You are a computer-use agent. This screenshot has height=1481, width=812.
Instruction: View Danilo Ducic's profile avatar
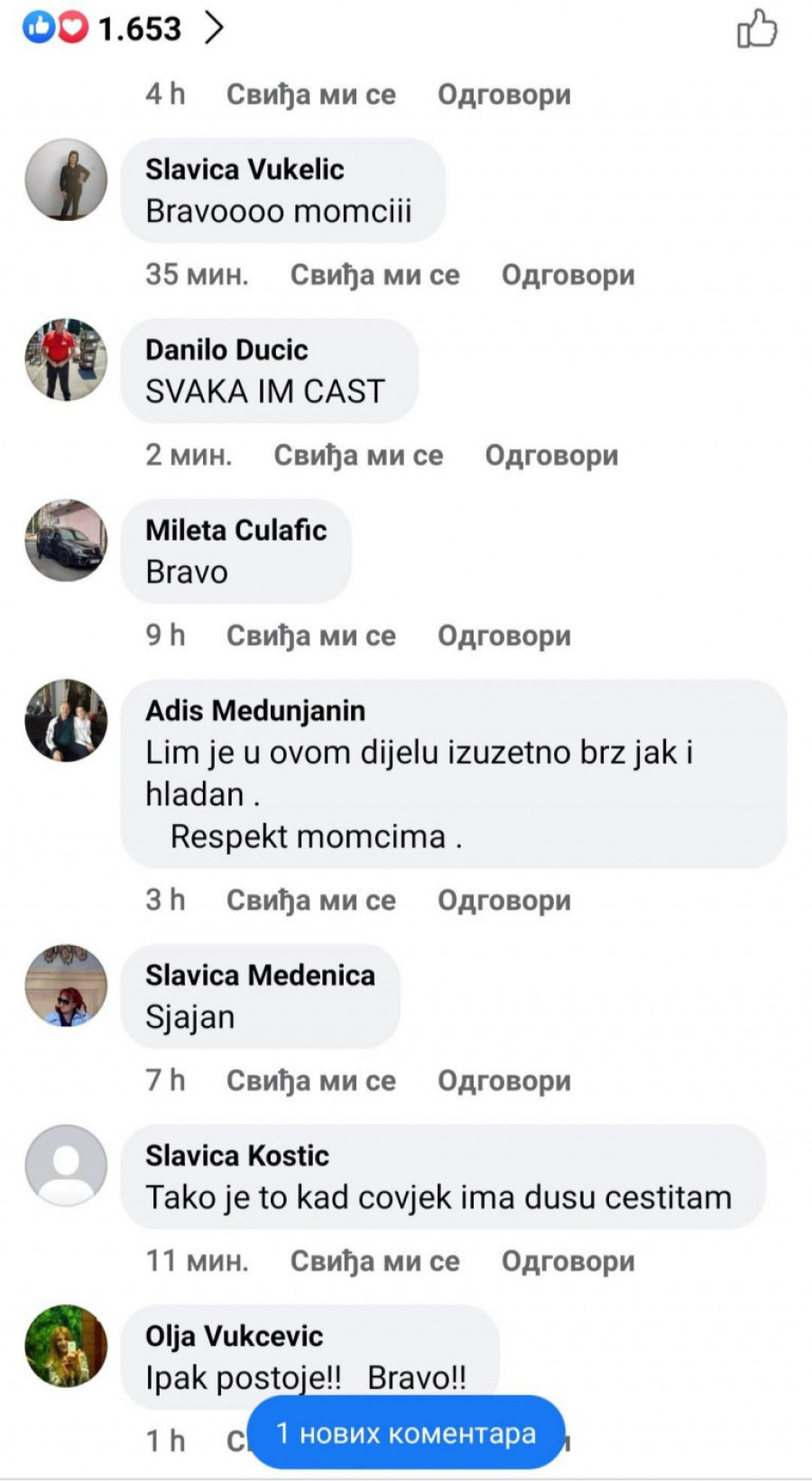coord(66,359)
